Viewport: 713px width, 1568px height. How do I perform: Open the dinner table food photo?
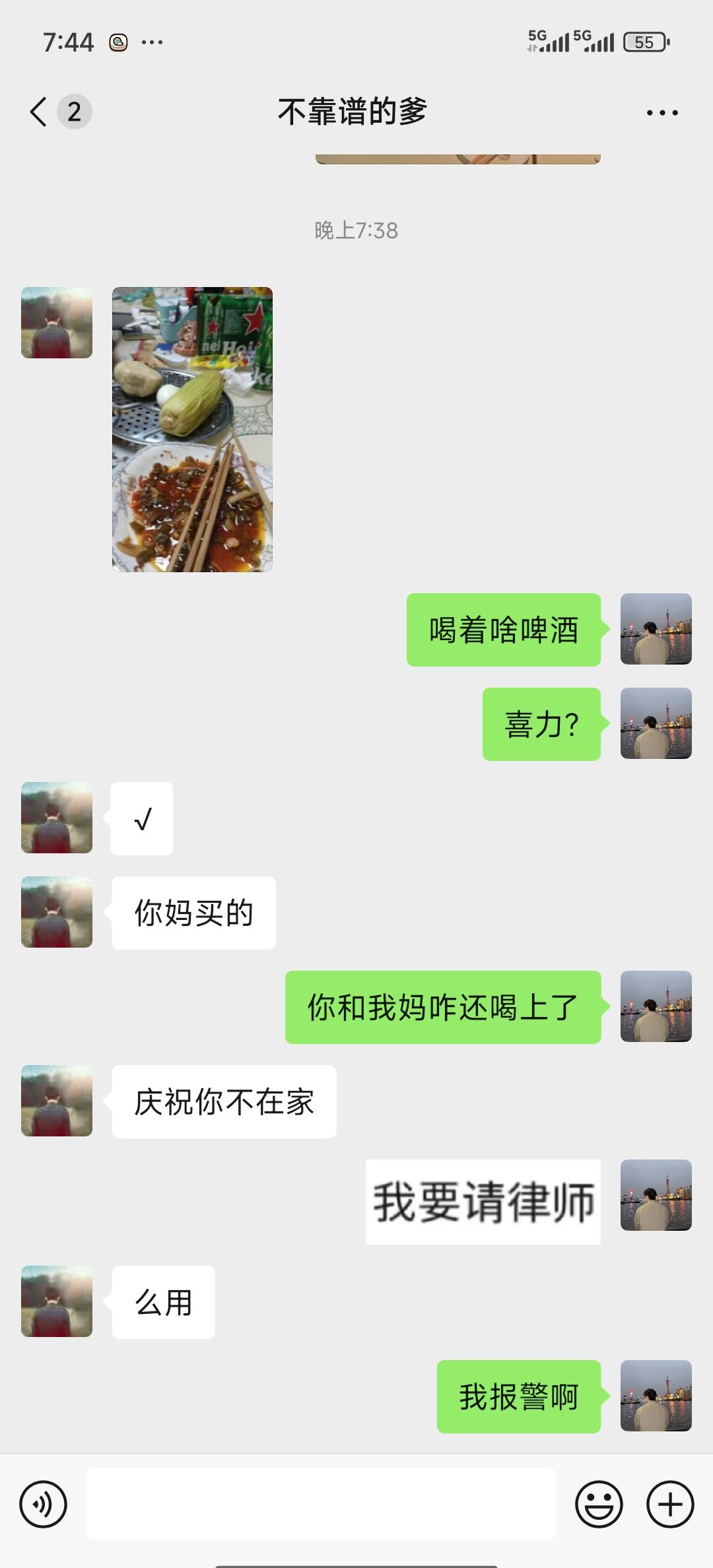pyautogui.click(x=191, y=429)
